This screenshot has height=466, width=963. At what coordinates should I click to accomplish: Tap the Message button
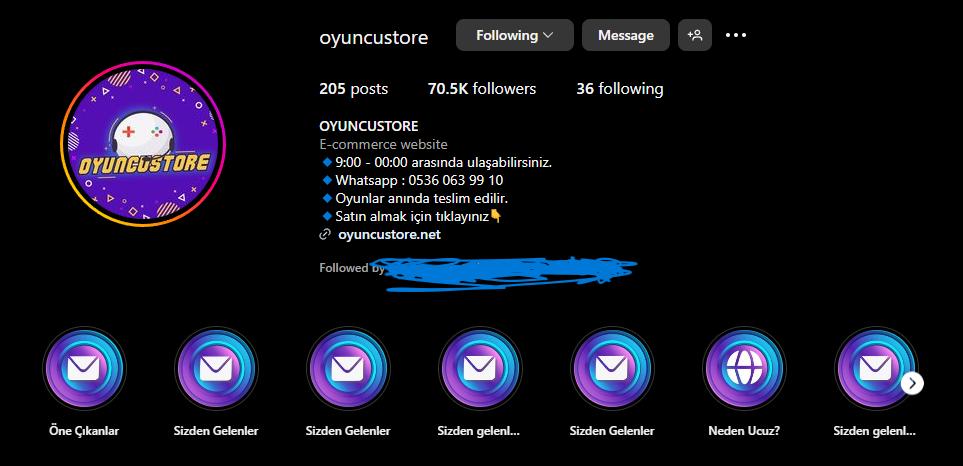point(625,35)
